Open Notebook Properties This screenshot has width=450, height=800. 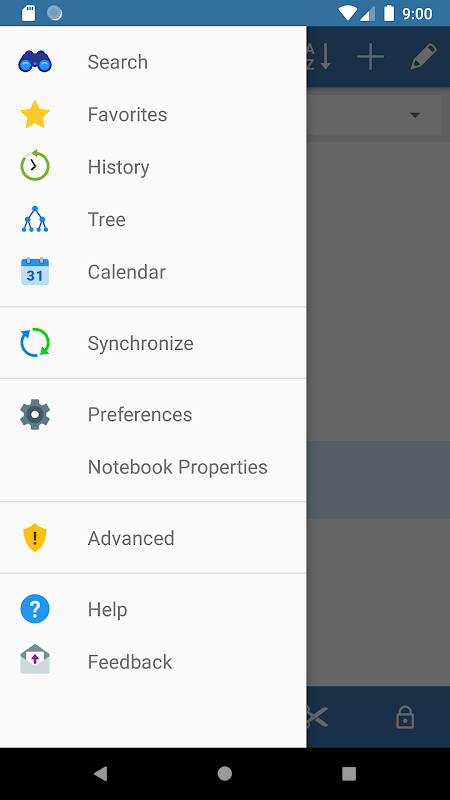coord(153,467)
